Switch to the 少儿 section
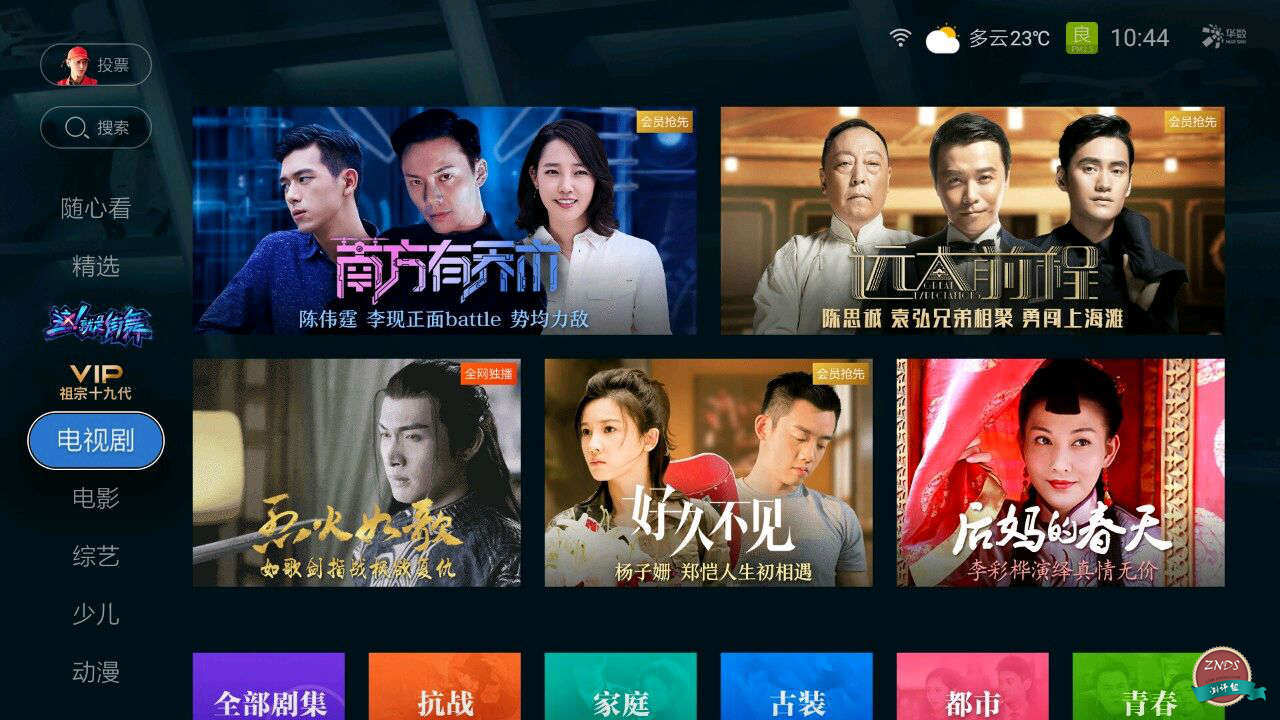 point(96,614)
